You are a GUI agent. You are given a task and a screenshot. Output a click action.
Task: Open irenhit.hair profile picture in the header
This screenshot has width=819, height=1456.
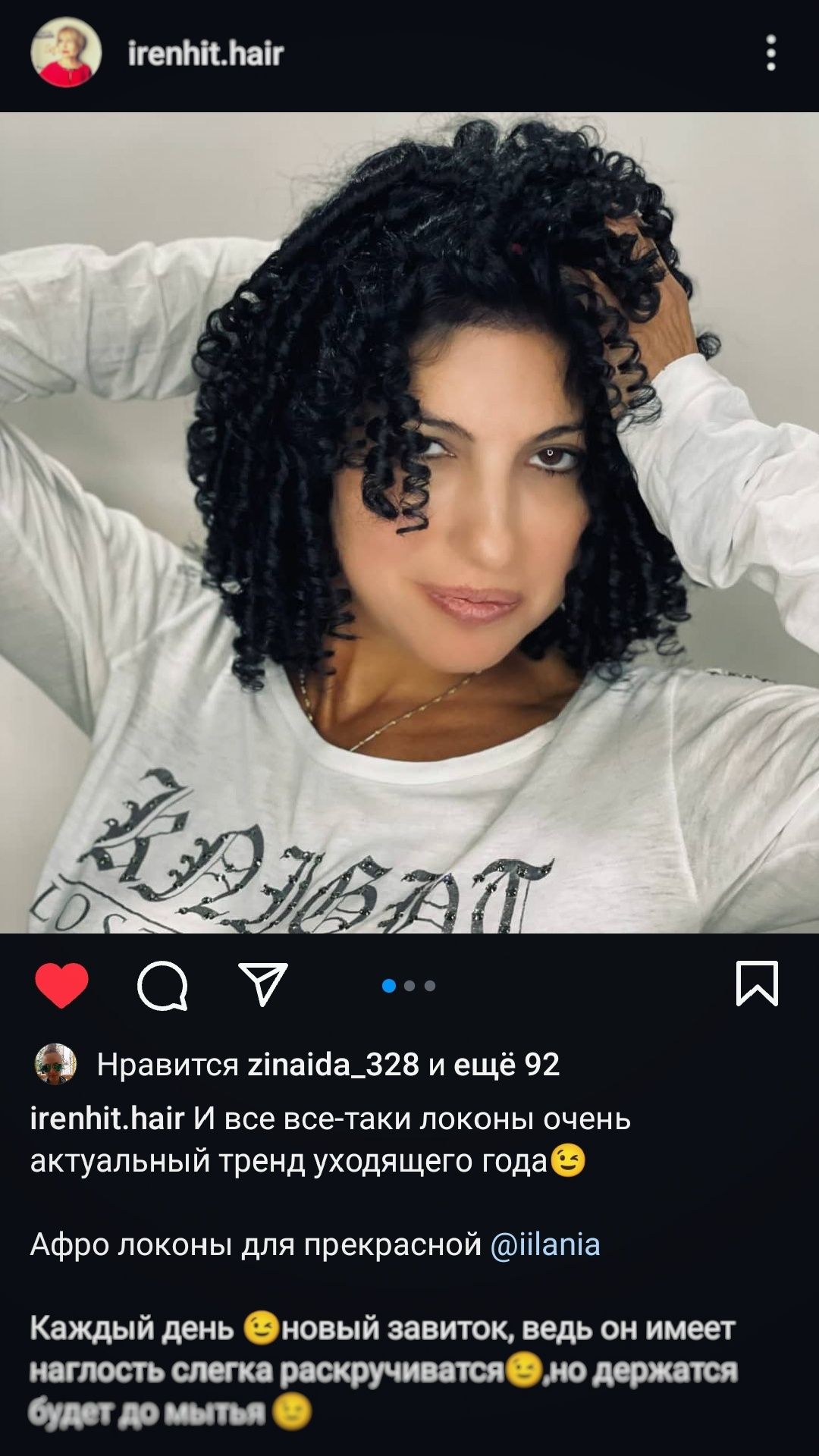[65, 52]
